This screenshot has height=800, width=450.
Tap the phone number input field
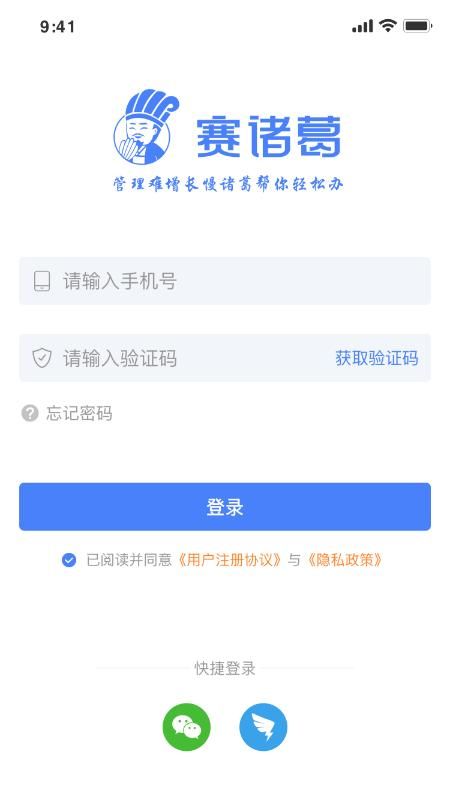coord(225,281)
